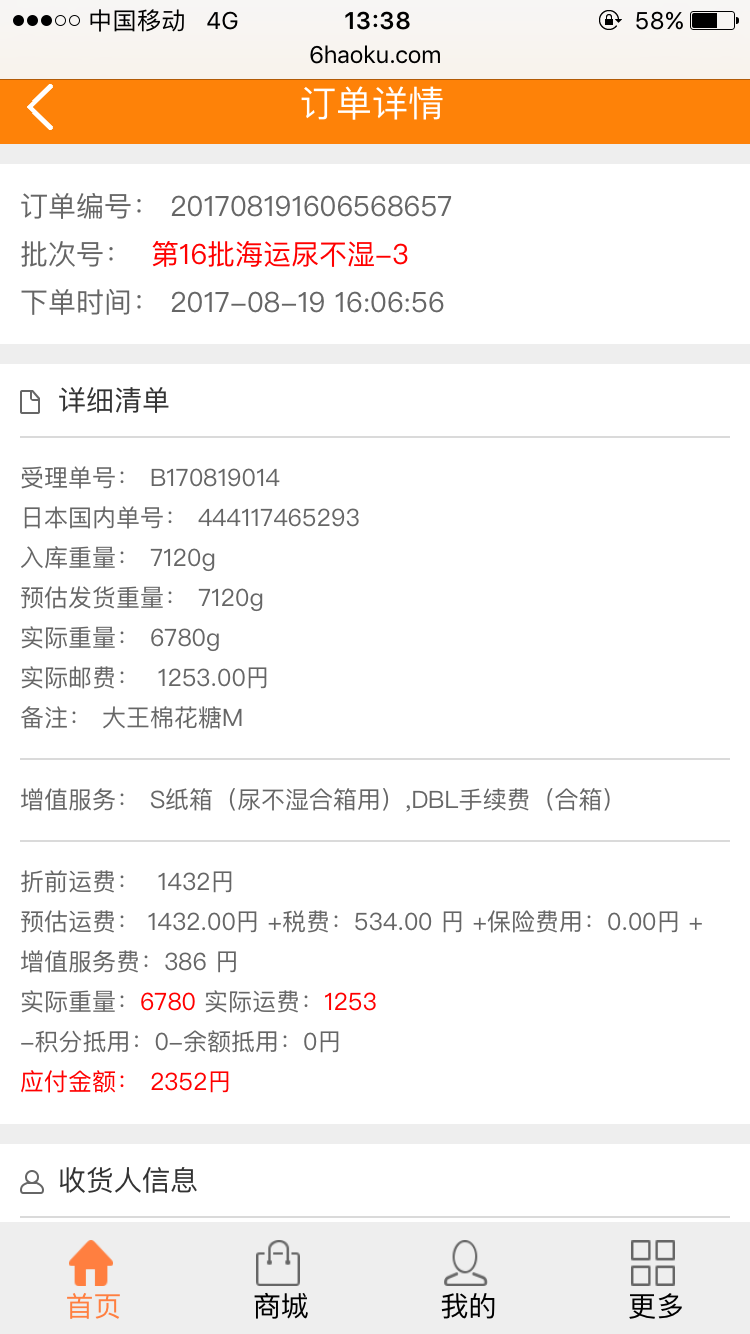Open the 商城 shop tab
The height and width of the screenshot is (1334, 750).
(280, 1279)
